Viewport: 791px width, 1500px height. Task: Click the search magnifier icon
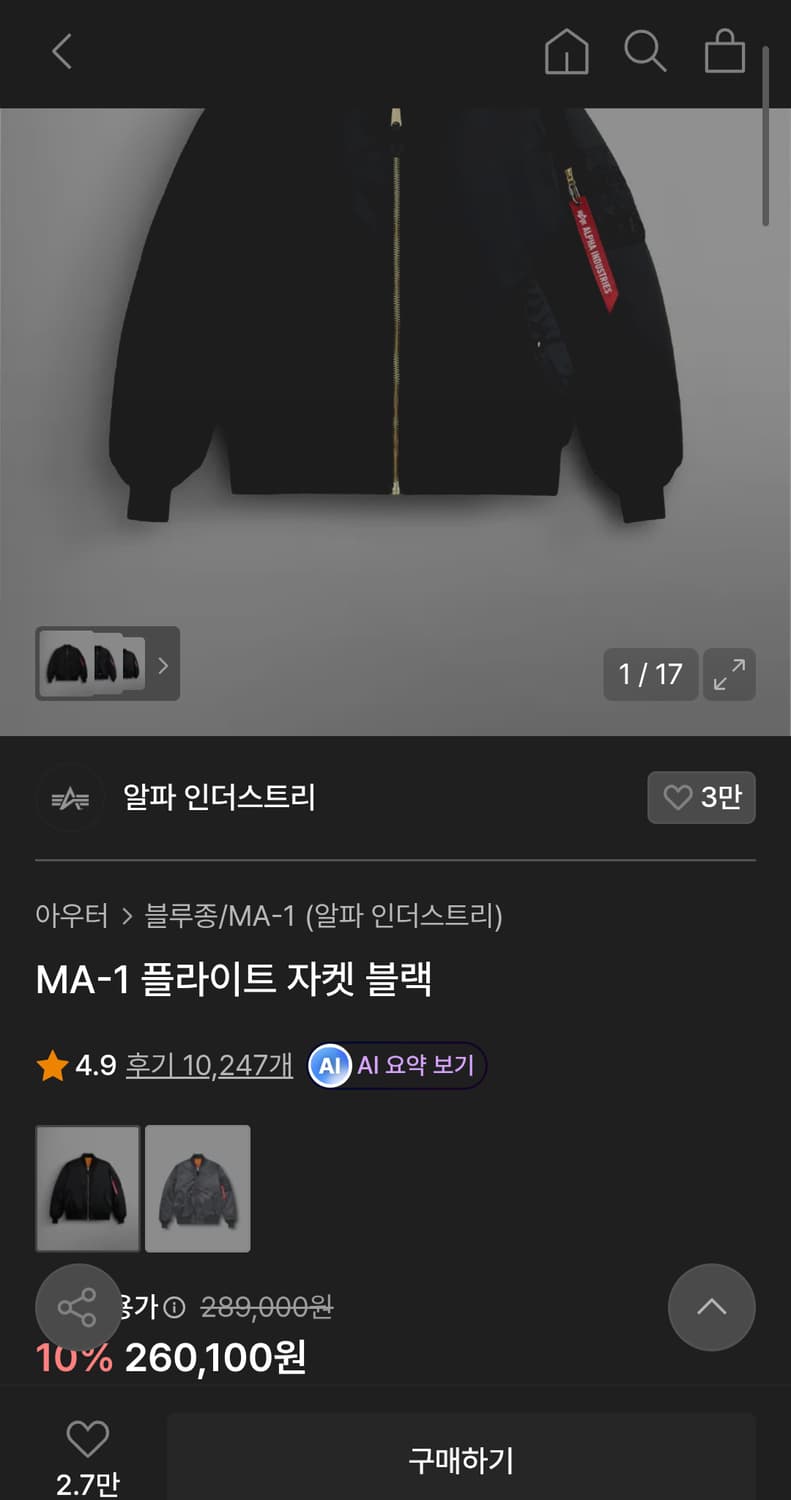pos(645,52)
